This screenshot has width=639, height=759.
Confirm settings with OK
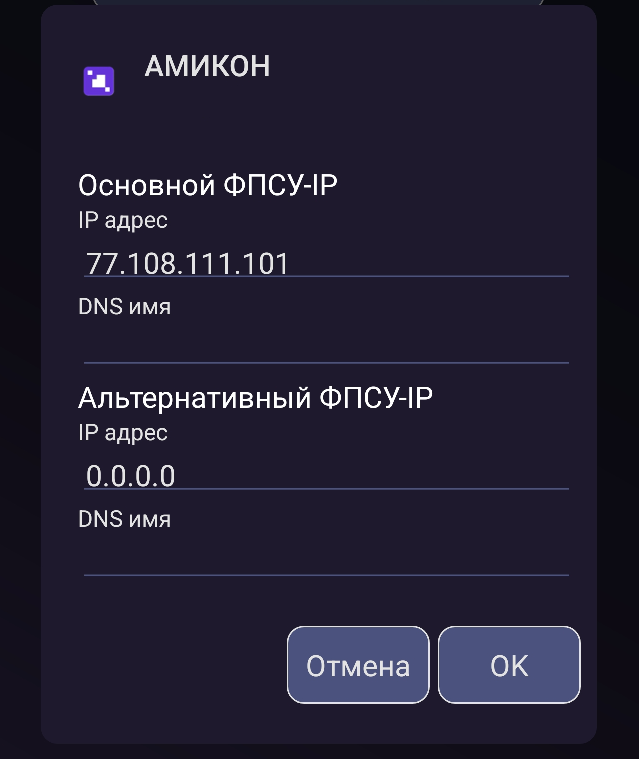point(509,665)
